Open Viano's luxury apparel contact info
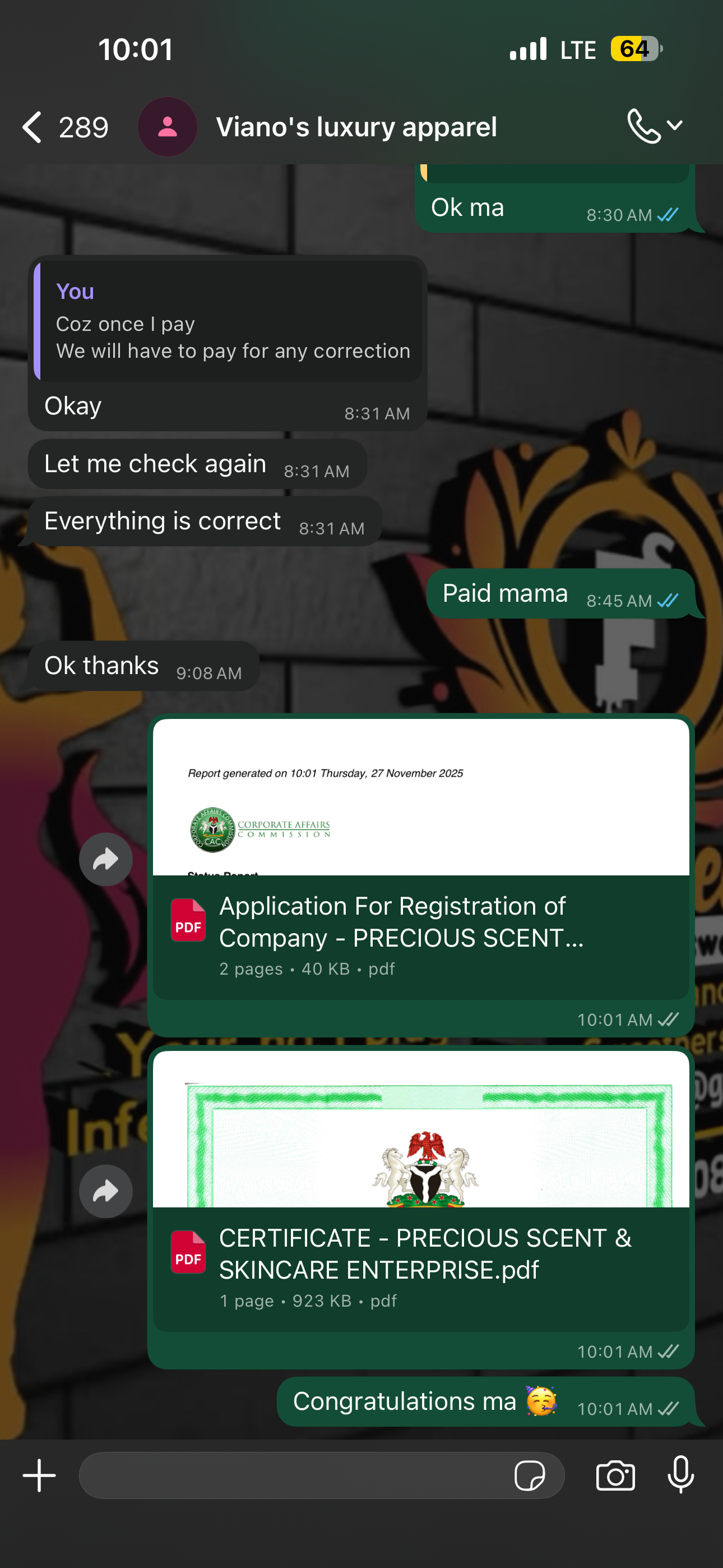The height and width of the screenshot is (1568, 723). click(x=356, y=127)
